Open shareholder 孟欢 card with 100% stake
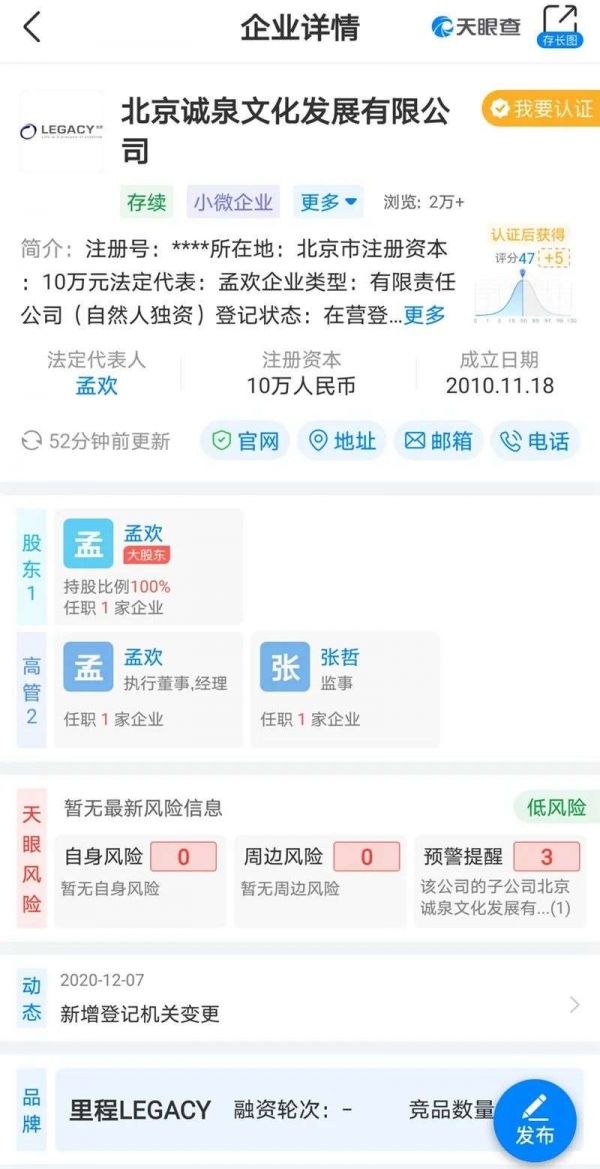 [x=148, y=567]
